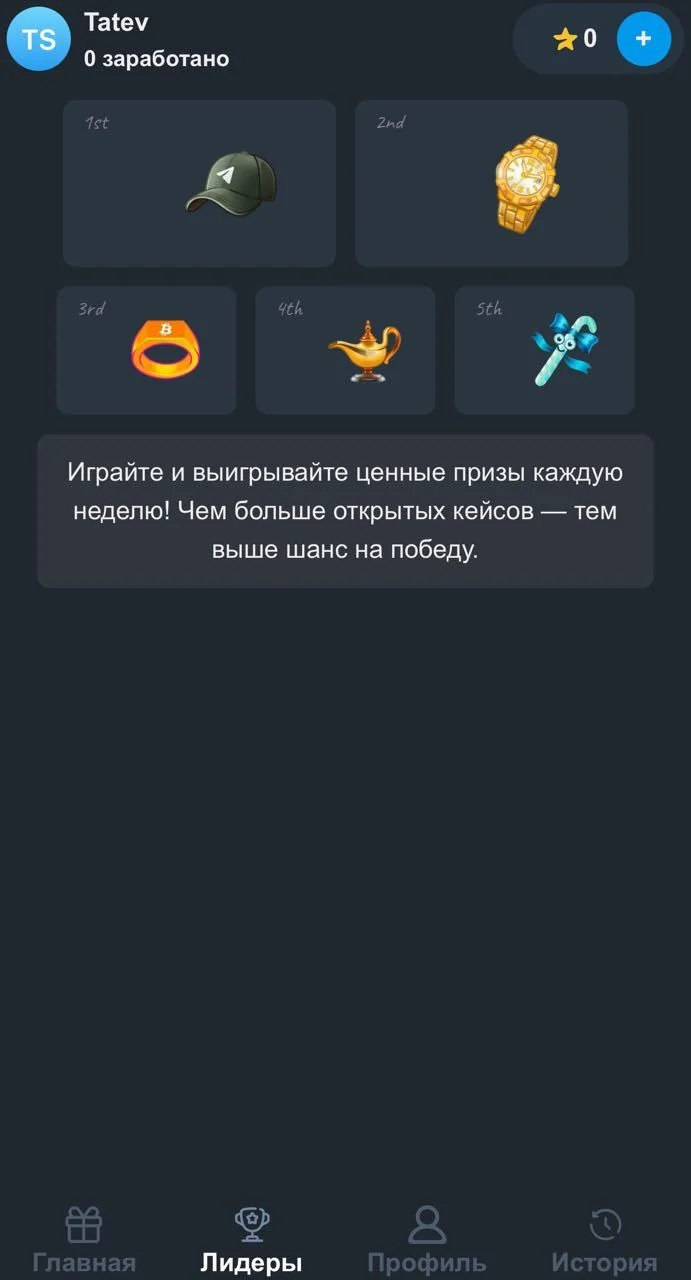Open the История tab
Viewport: 691px width, 1280px height.
[x=604, y=1240]
